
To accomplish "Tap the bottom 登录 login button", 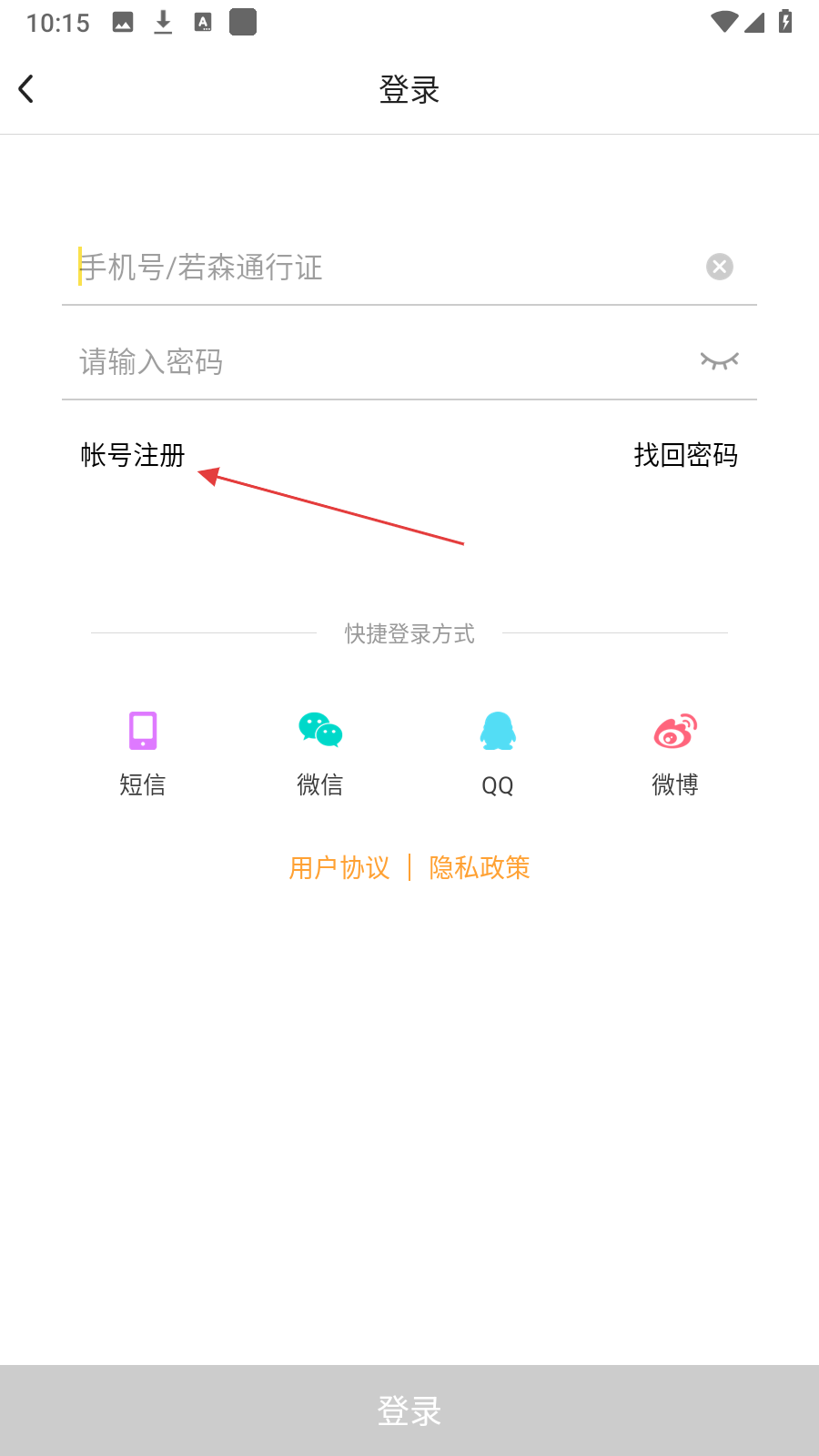I will pos(409,1410).
